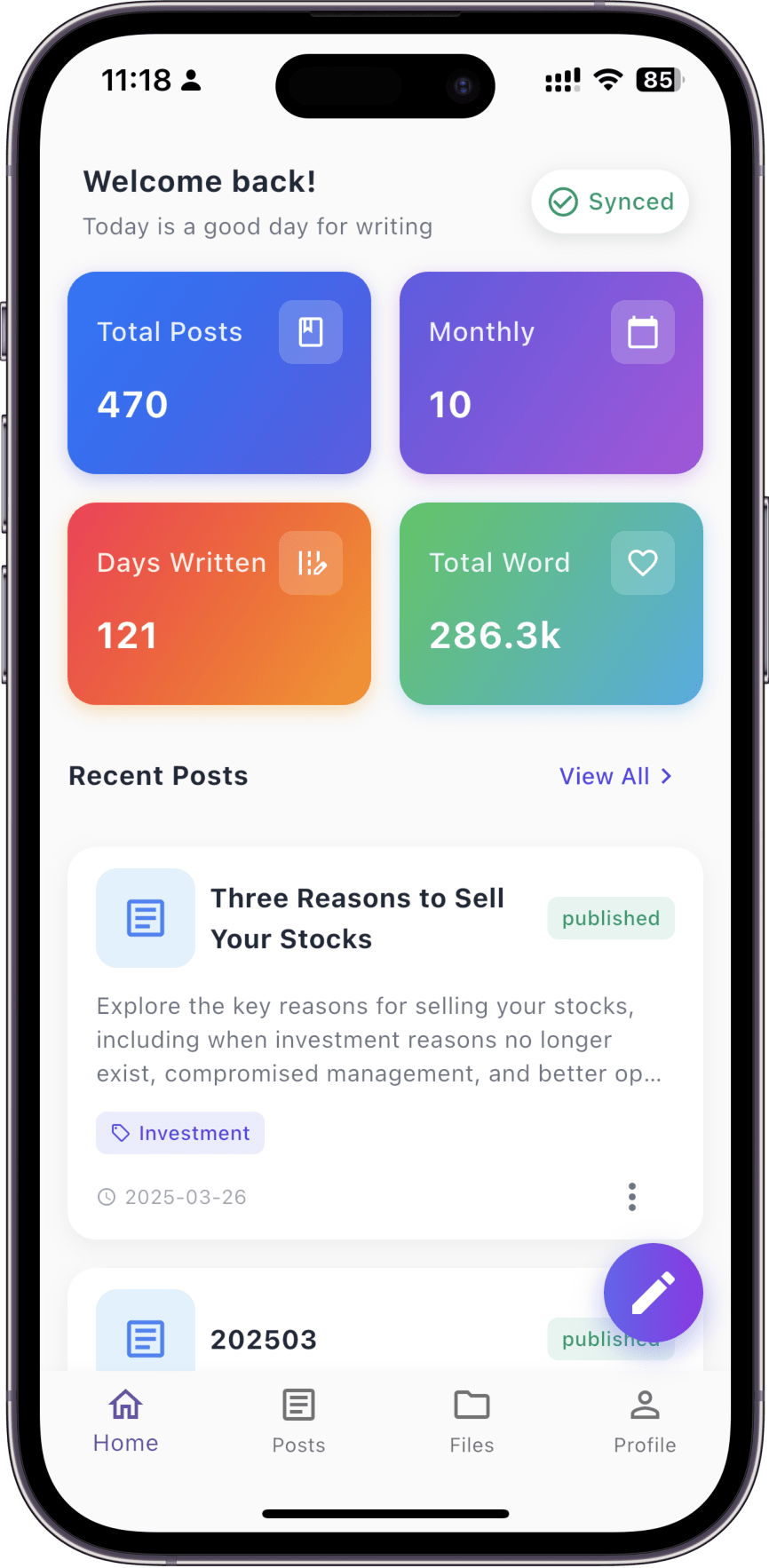Image resolution: width=769 pixels, height=1568 pixels.
Task: Open the Total Posts card
Action: [x=219, y=373]
